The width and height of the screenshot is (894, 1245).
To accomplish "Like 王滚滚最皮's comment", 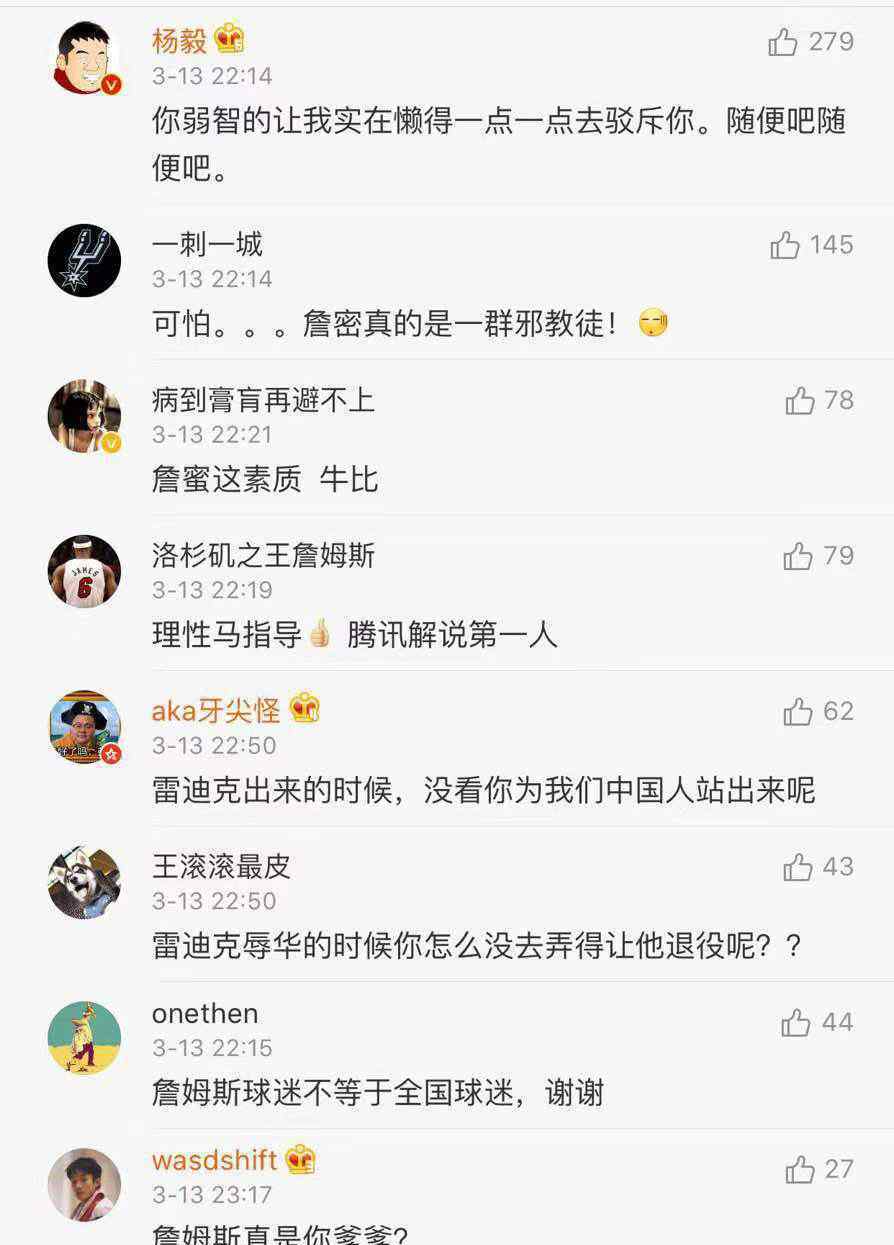I will click(x=798, y=867).
